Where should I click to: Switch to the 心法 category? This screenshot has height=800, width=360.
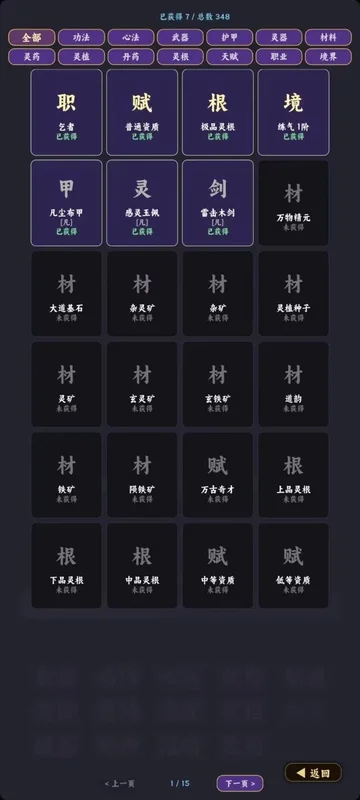(x=131, y=37)
